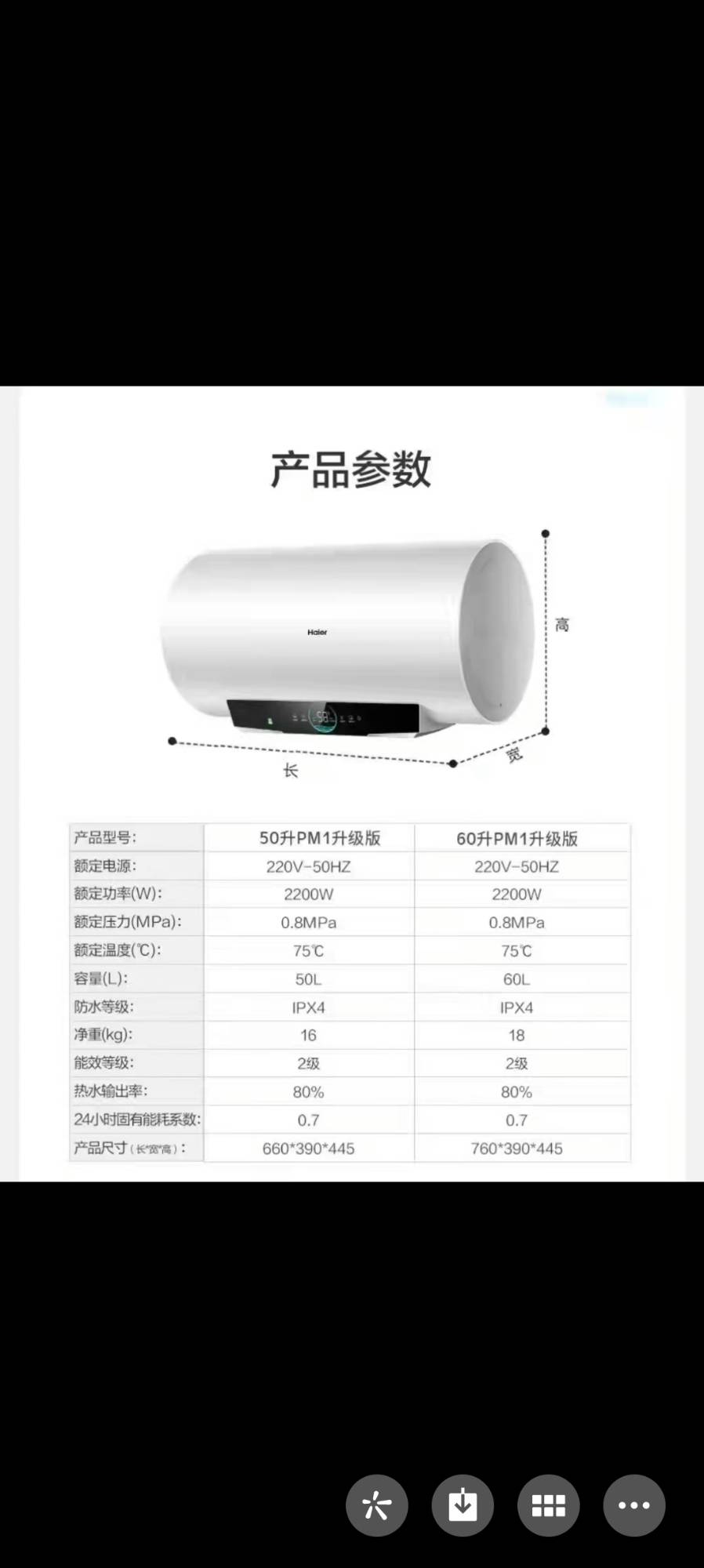Tap the sparkle image search icon
This screenshot has height=1568, width=704.
[x=377, y=1505]
